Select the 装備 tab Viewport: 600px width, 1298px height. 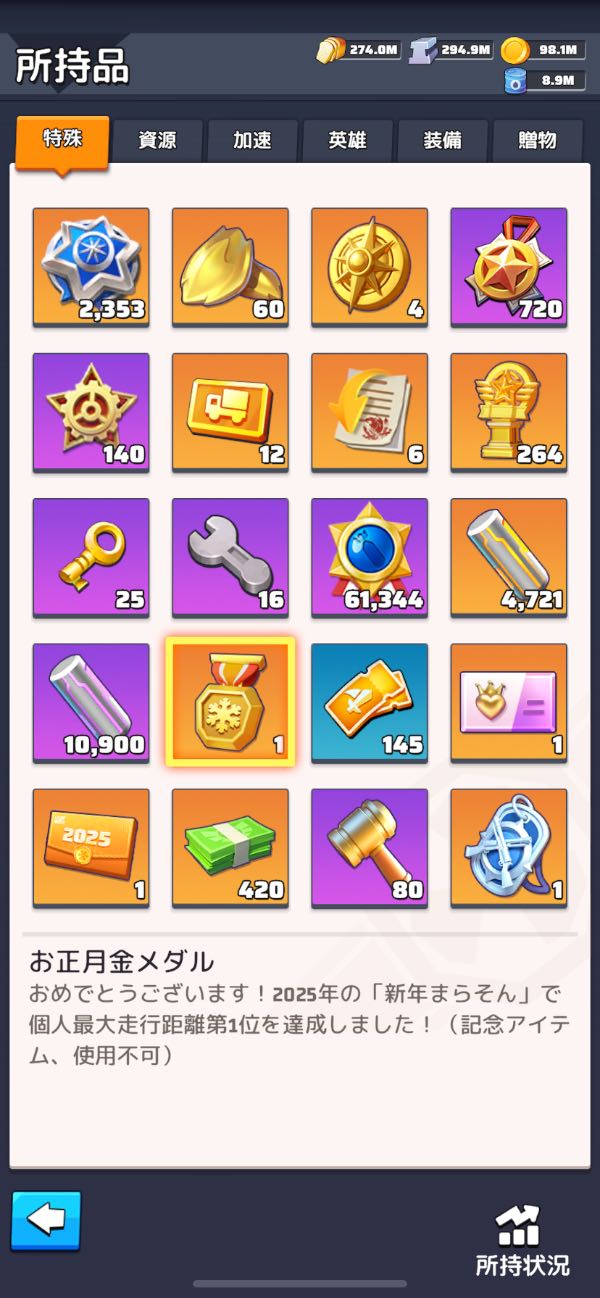click(442, 141)
